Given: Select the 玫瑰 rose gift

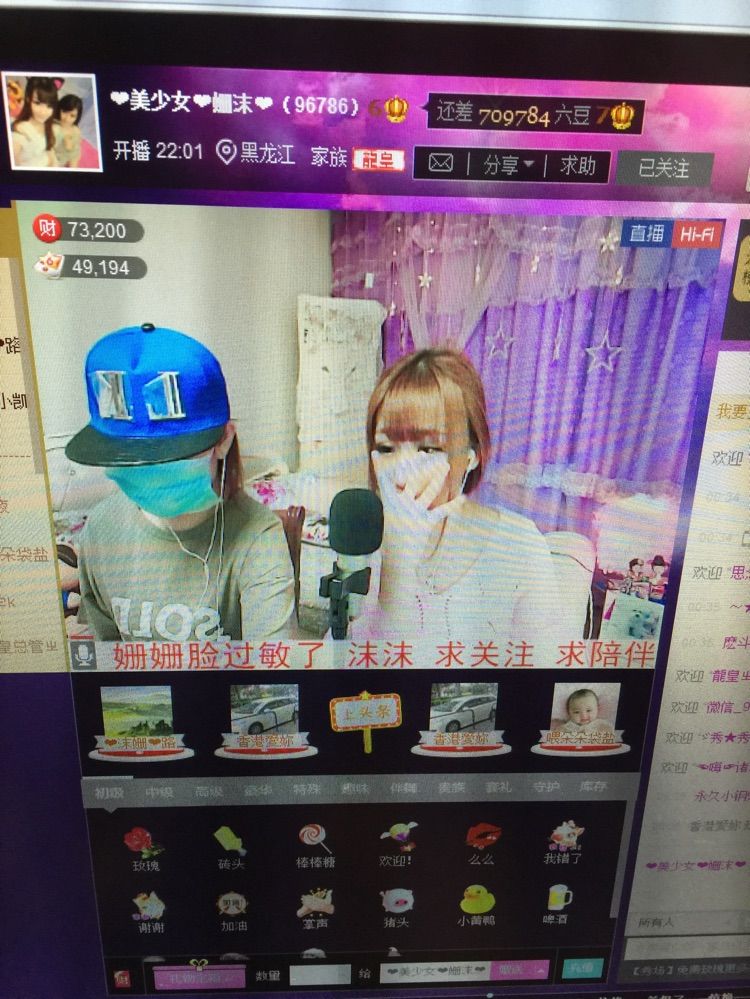Looking at the screenshot, I should (x=144, y=847).
